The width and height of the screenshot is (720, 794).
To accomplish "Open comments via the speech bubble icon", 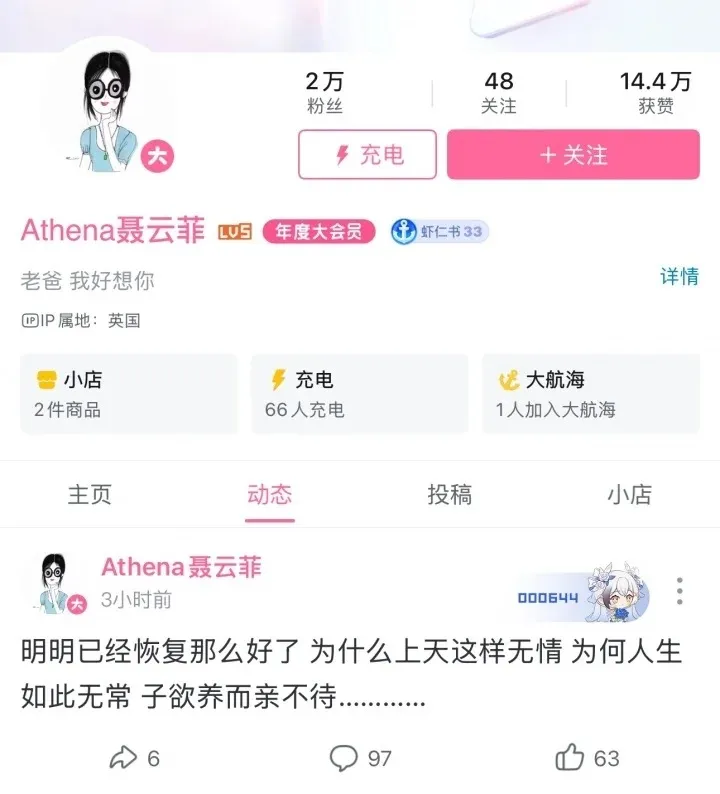I will click(344, 758).
